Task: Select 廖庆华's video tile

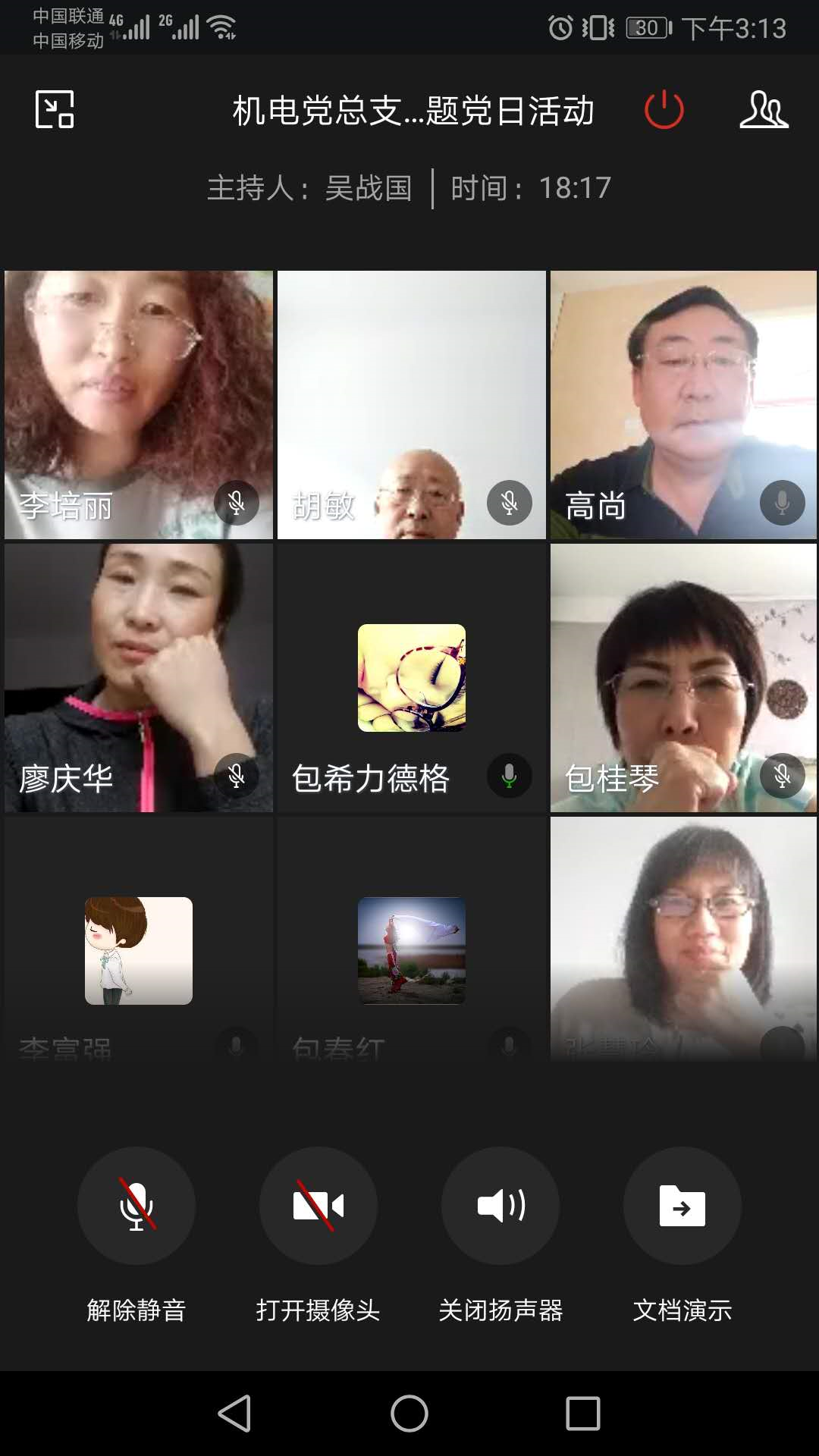Action: [139, 678]
